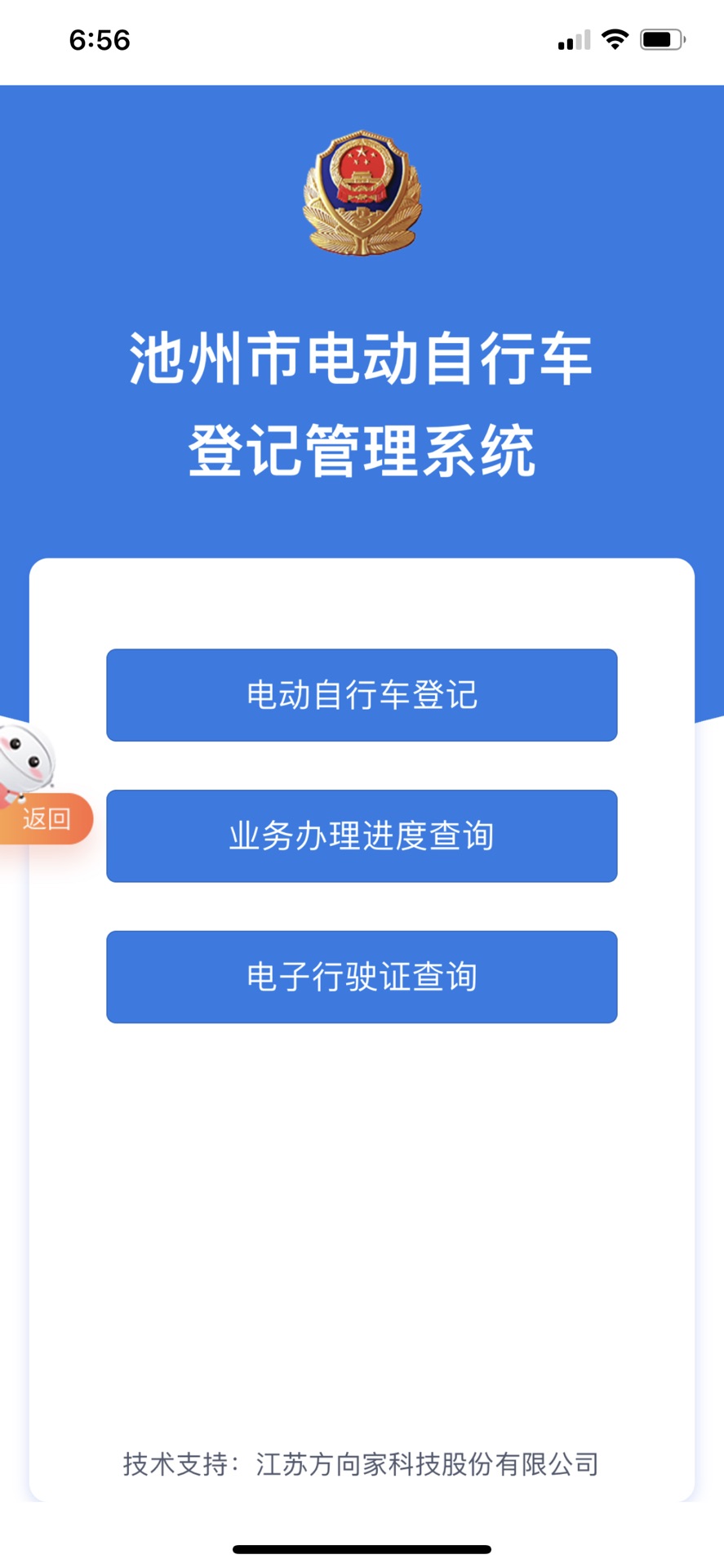This screenshot has width=724, height=1568.
Task: Open 电动自行车登记 registration
Action: pos(362,695)
